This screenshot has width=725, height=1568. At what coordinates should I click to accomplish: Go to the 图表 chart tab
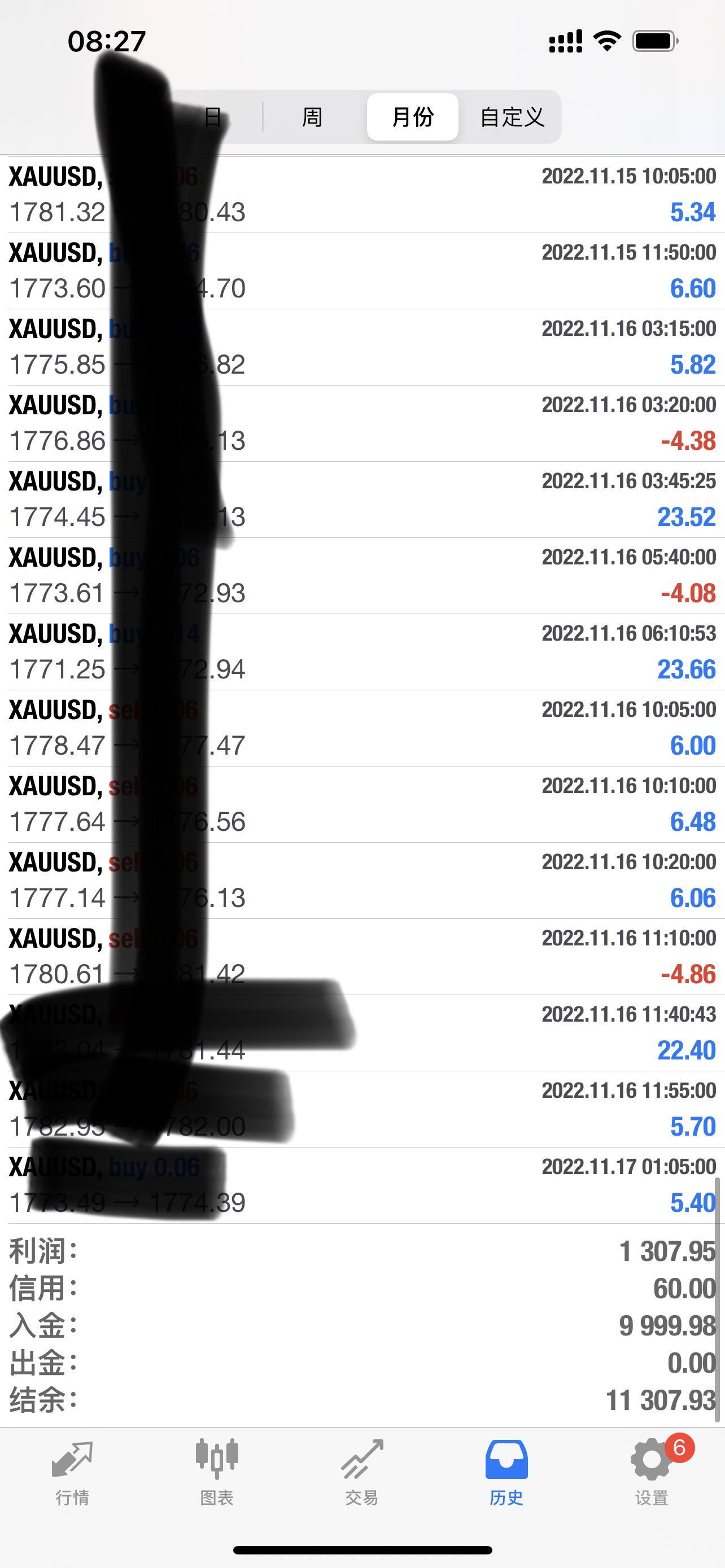217,1473
